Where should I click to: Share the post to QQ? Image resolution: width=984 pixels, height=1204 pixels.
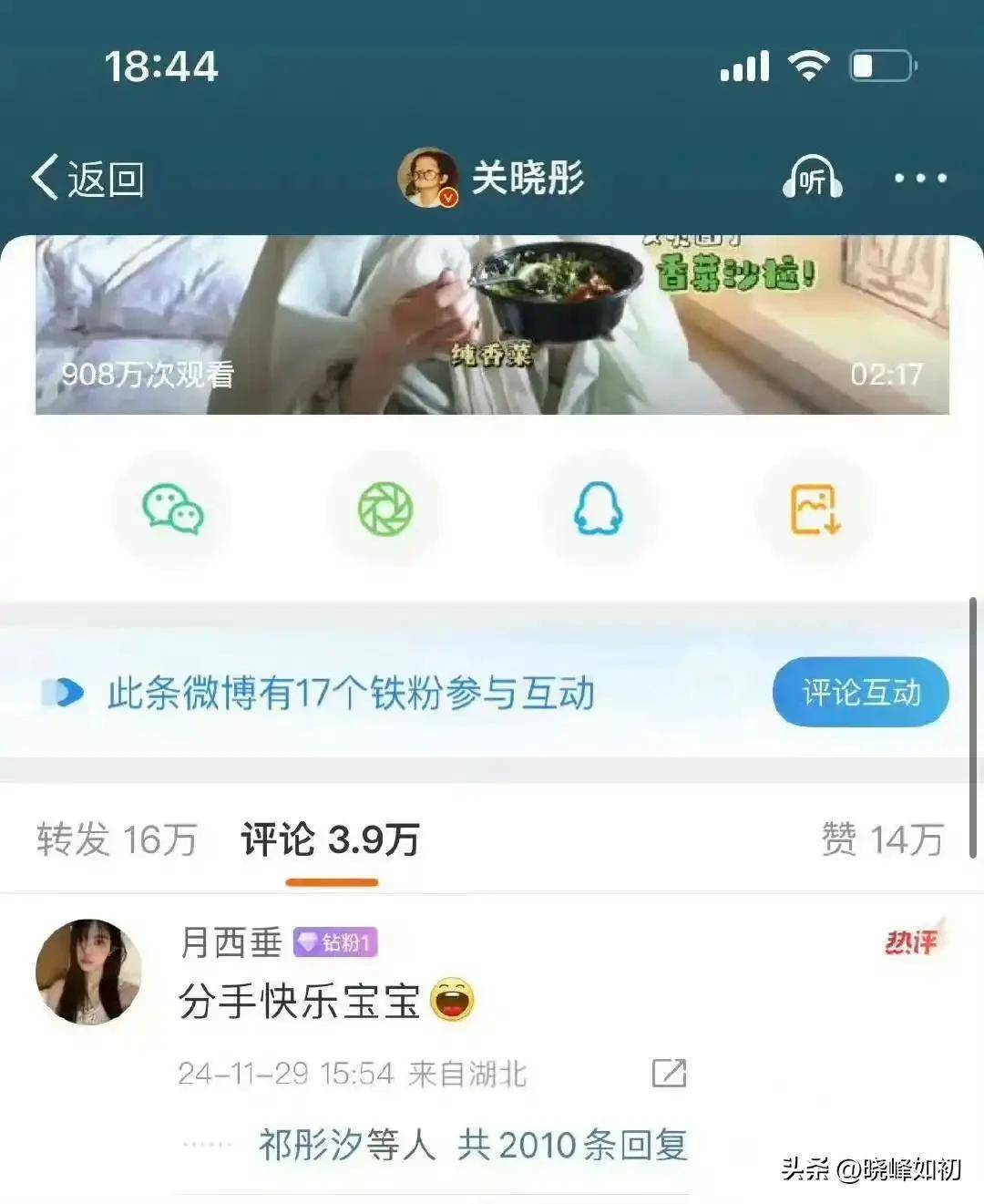pos(599,509)
